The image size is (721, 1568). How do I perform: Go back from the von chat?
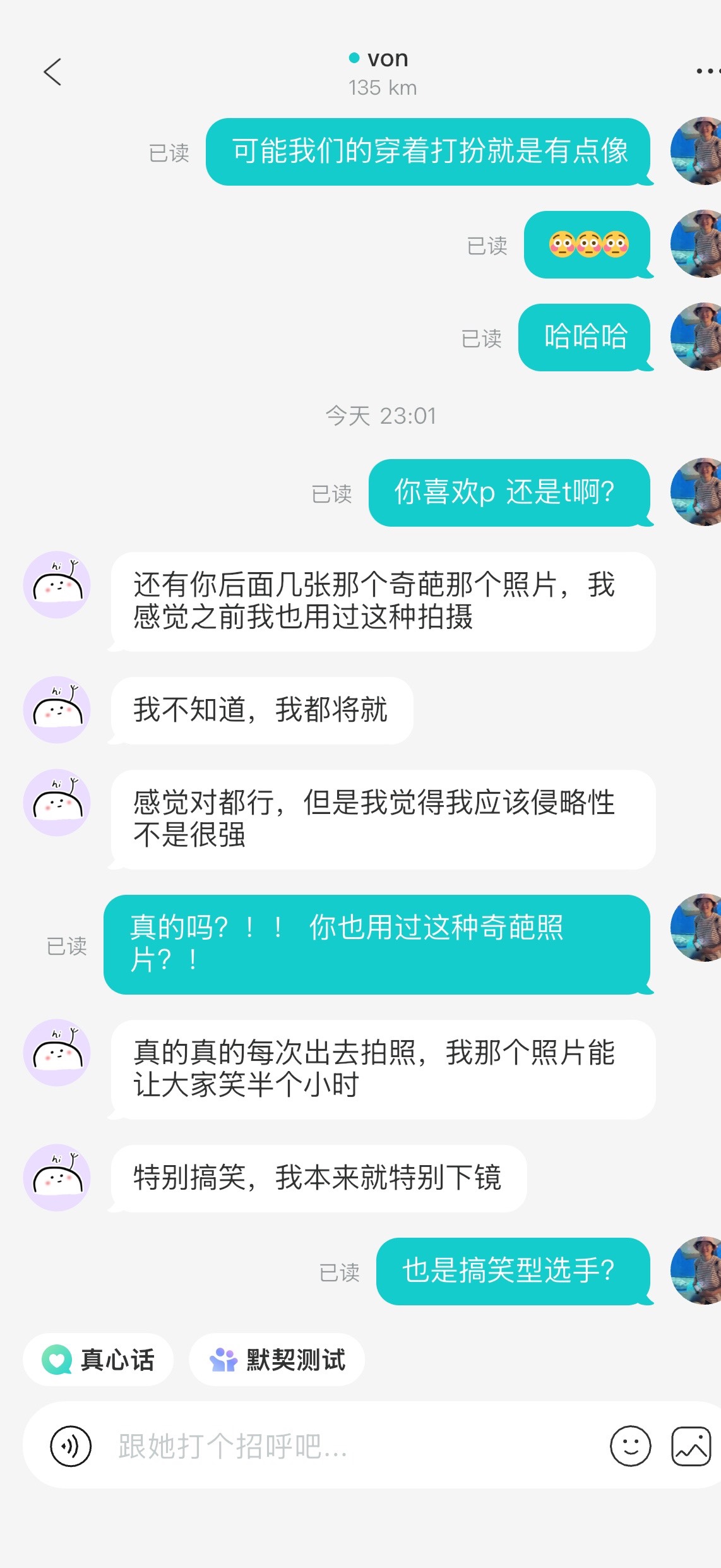[x=53, y=71]
